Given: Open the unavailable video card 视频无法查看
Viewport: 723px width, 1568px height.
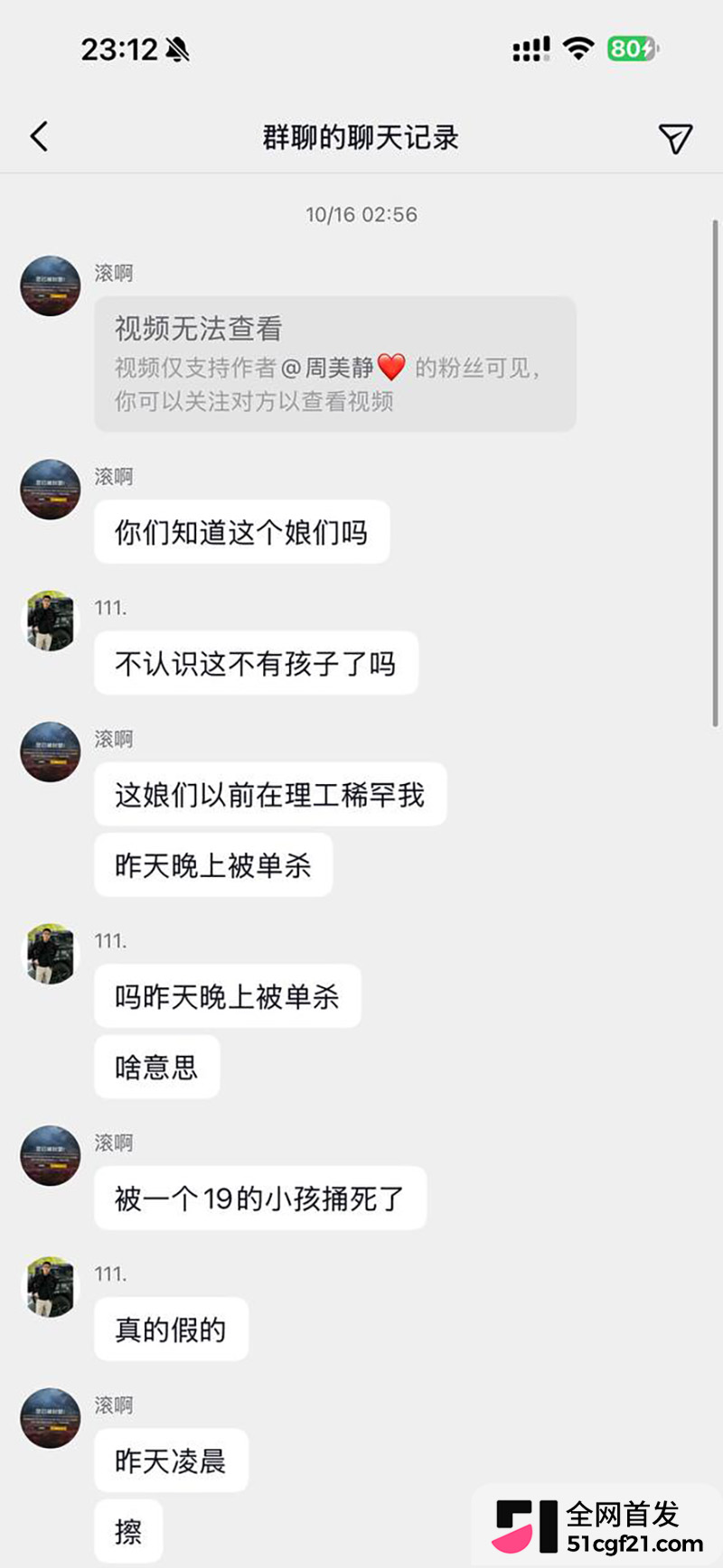Looking at the screenshot, I should pos(335,364).
